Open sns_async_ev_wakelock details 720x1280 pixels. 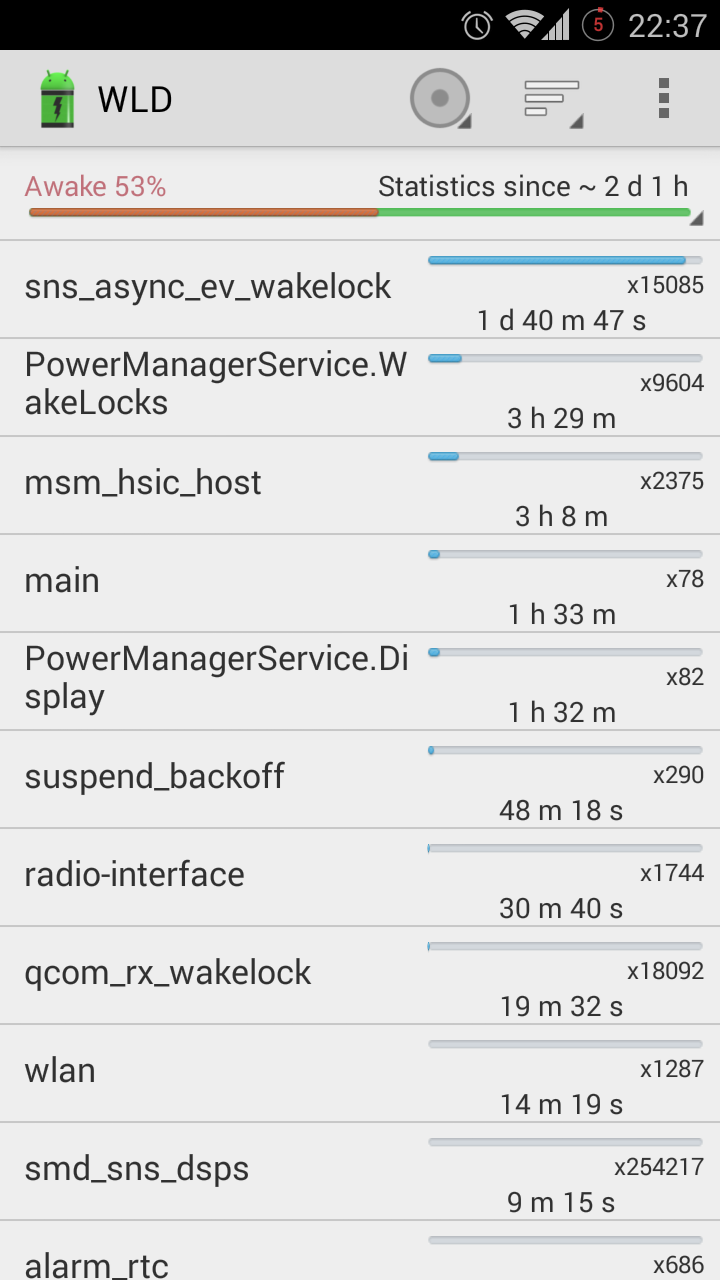click(360, 289)
